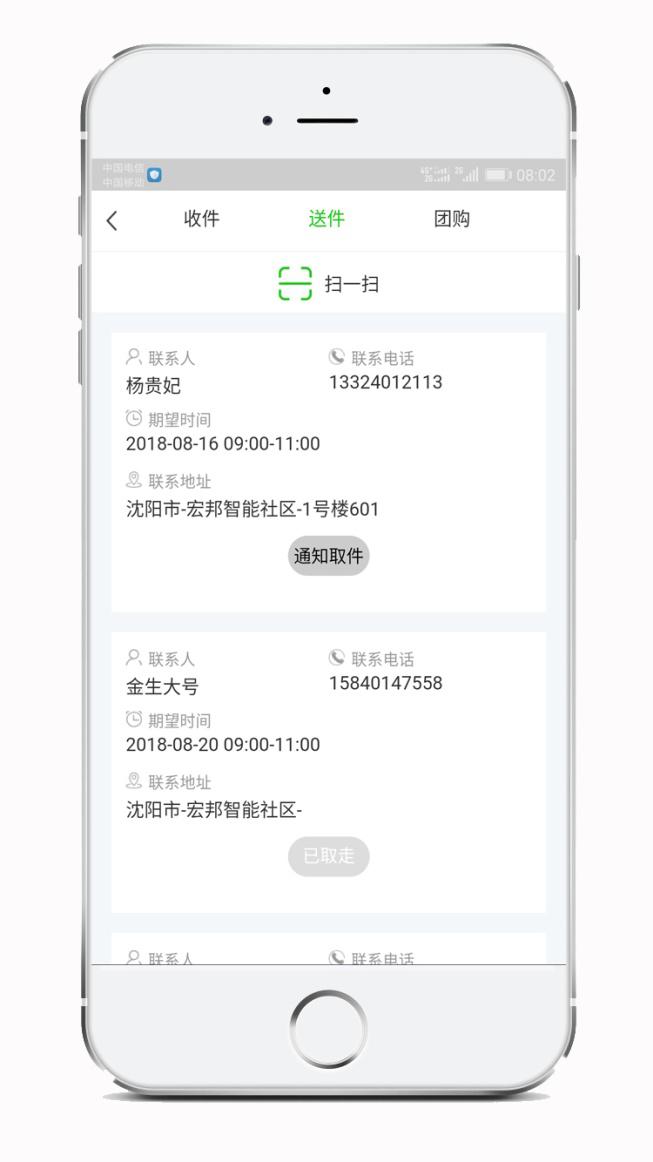Switch to the 收件 tab
This screenshot has width=653, height=1162.
tap(201, 220)
